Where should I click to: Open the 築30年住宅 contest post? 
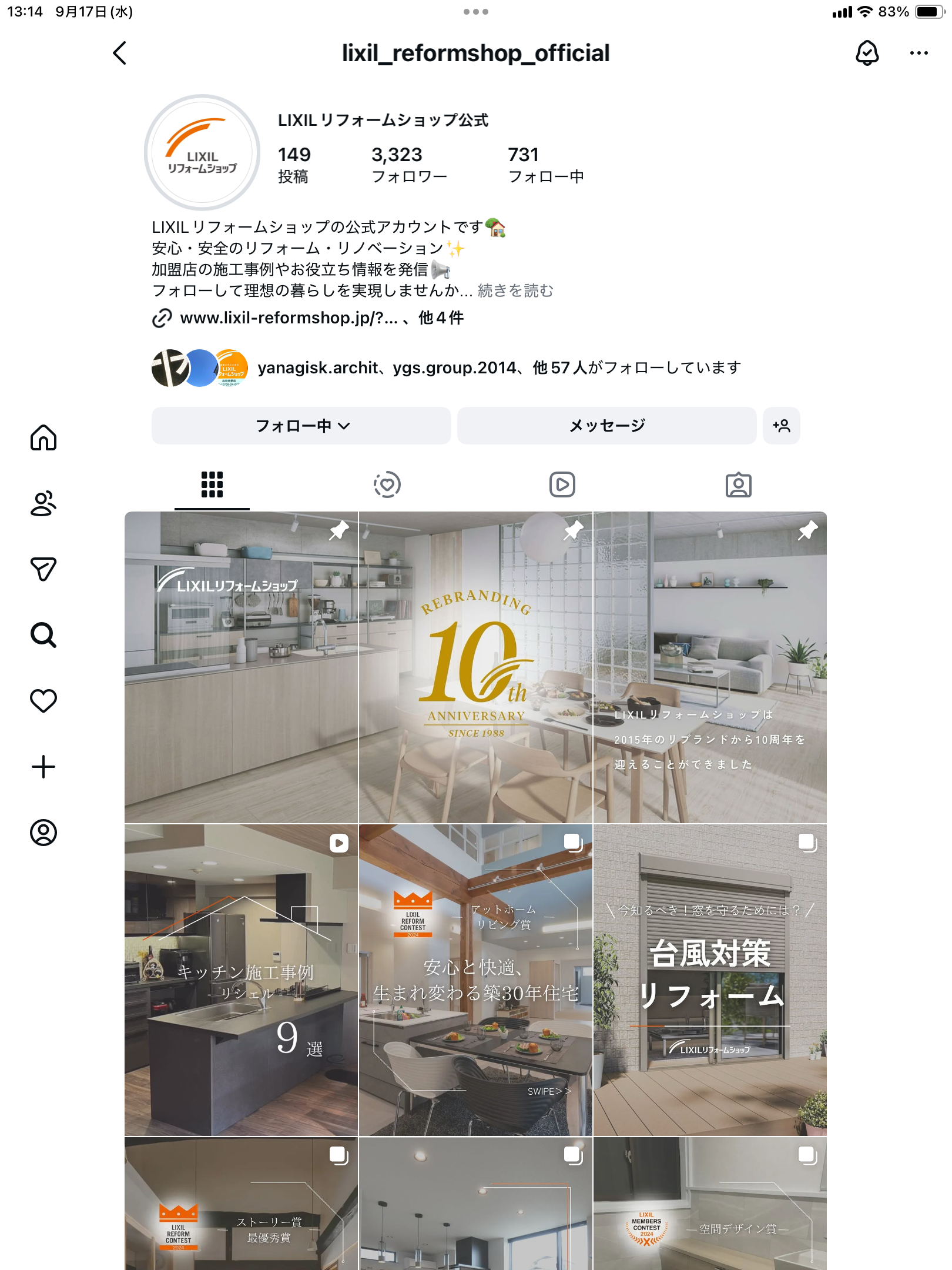475,980
